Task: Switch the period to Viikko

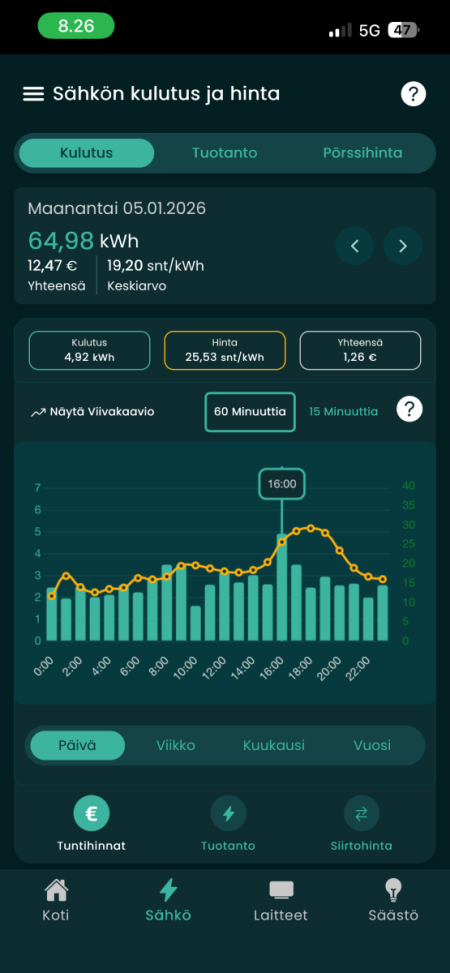Action: [176, 745]
